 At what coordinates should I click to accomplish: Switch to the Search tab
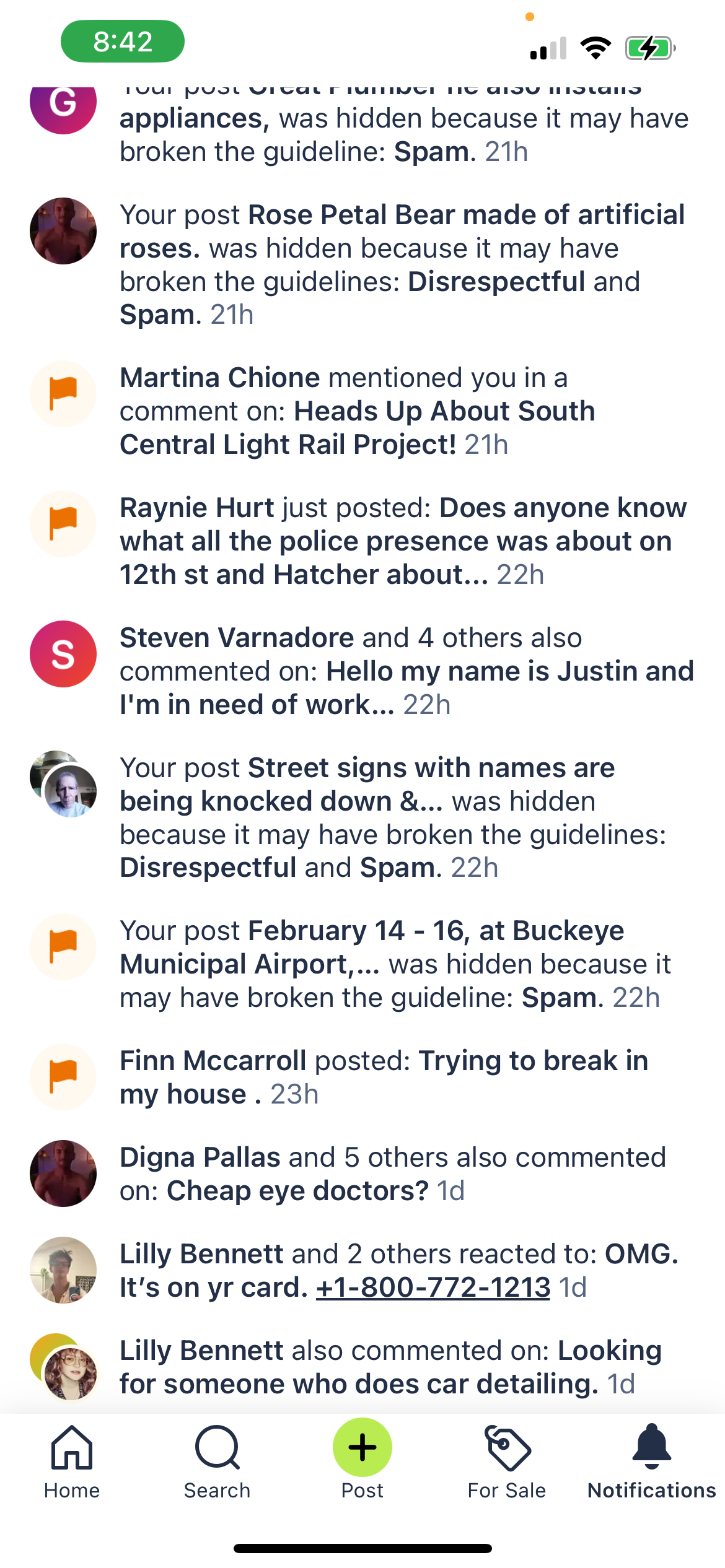217,1463
